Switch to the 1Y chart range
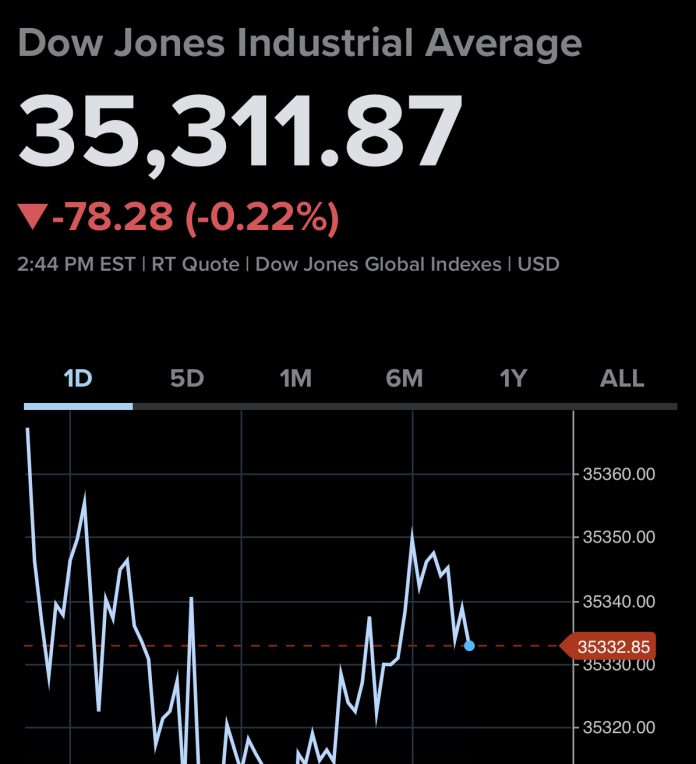Image resolution: width=696 pixels, height=764 pixels. click(513, 379)
